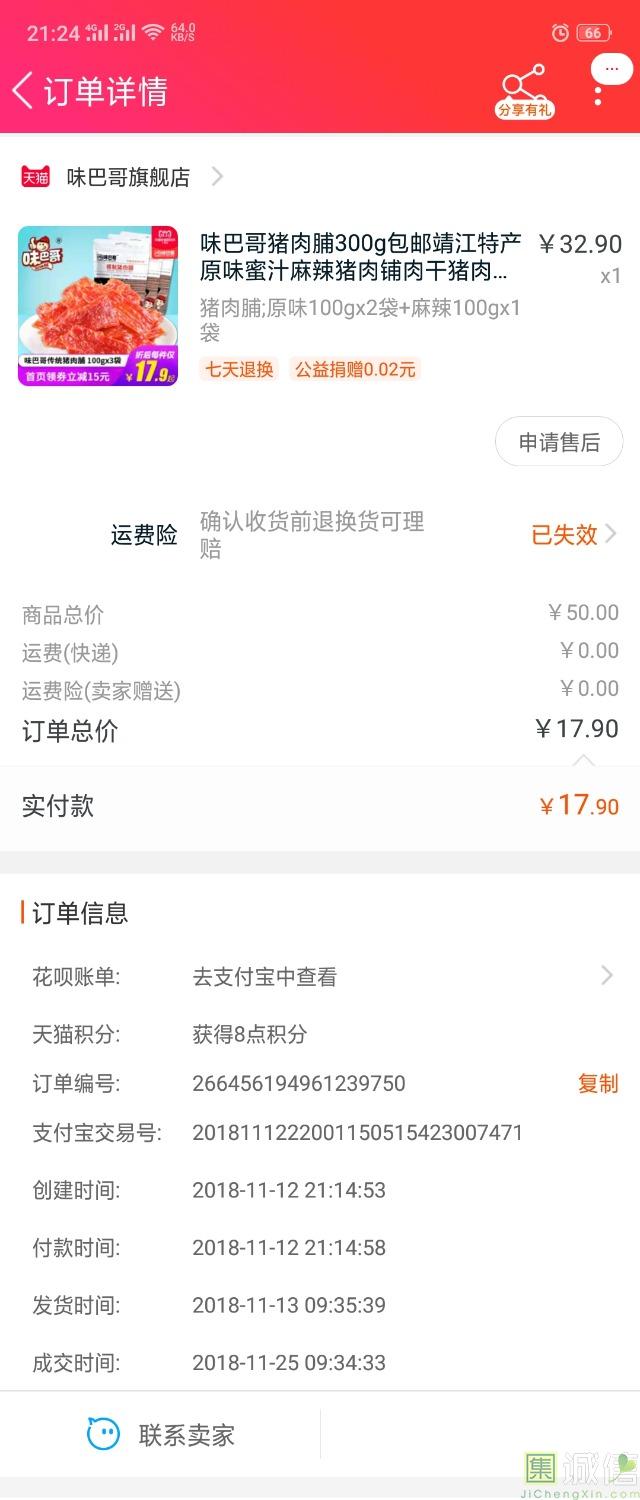640x1500 pixels.
Task: View the 运费险 expired status details
Action: [574, 535]
